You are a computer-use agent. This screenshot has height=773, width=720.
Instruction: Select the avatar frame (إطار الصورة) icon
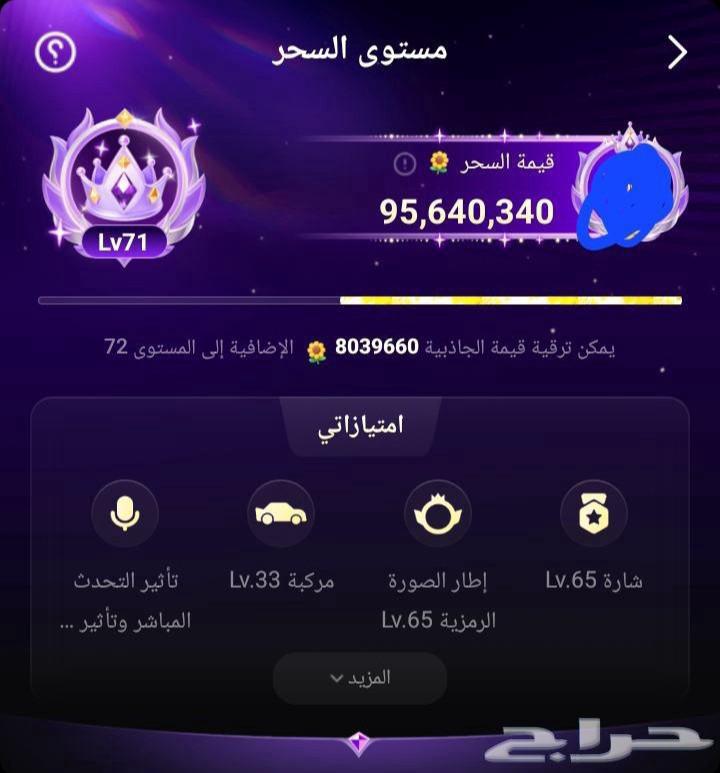[x=436, y=513]
